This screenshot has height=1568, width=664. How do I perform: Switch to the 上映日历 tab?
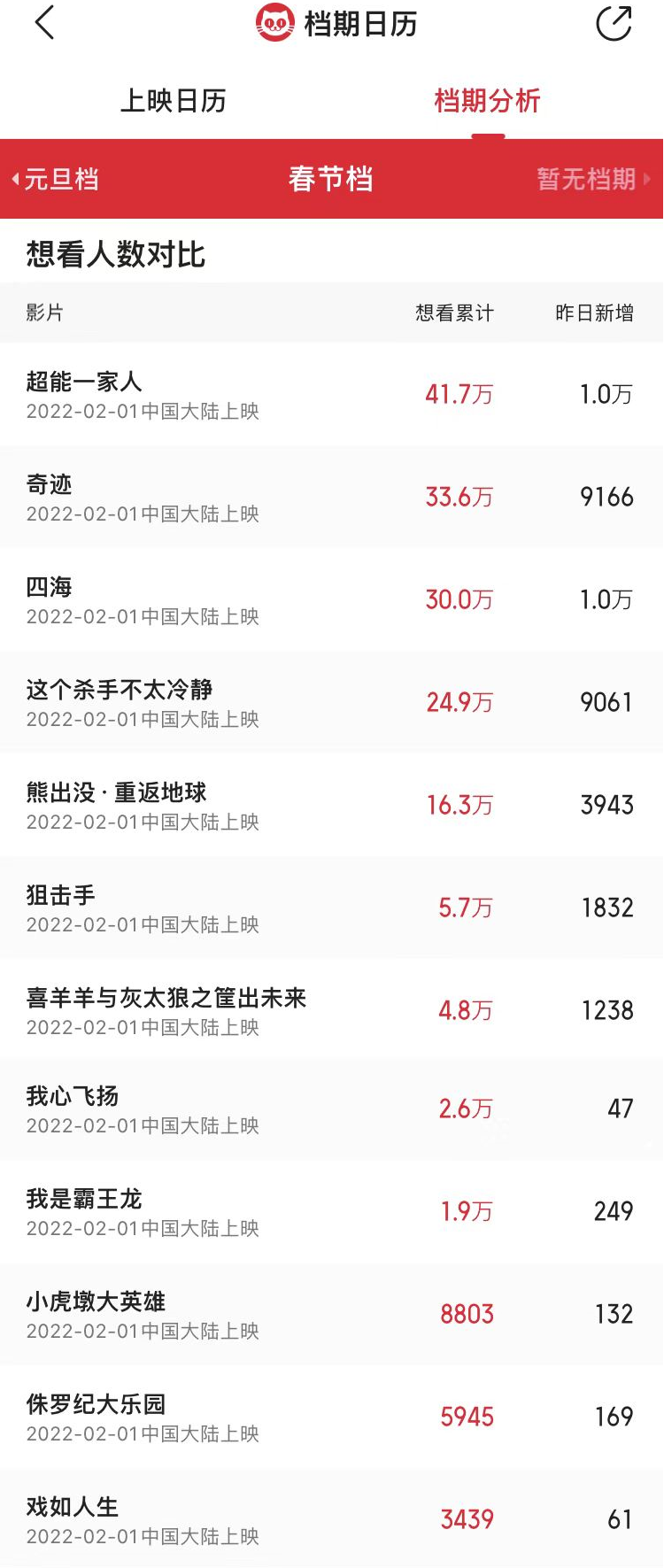pos(173,101)
